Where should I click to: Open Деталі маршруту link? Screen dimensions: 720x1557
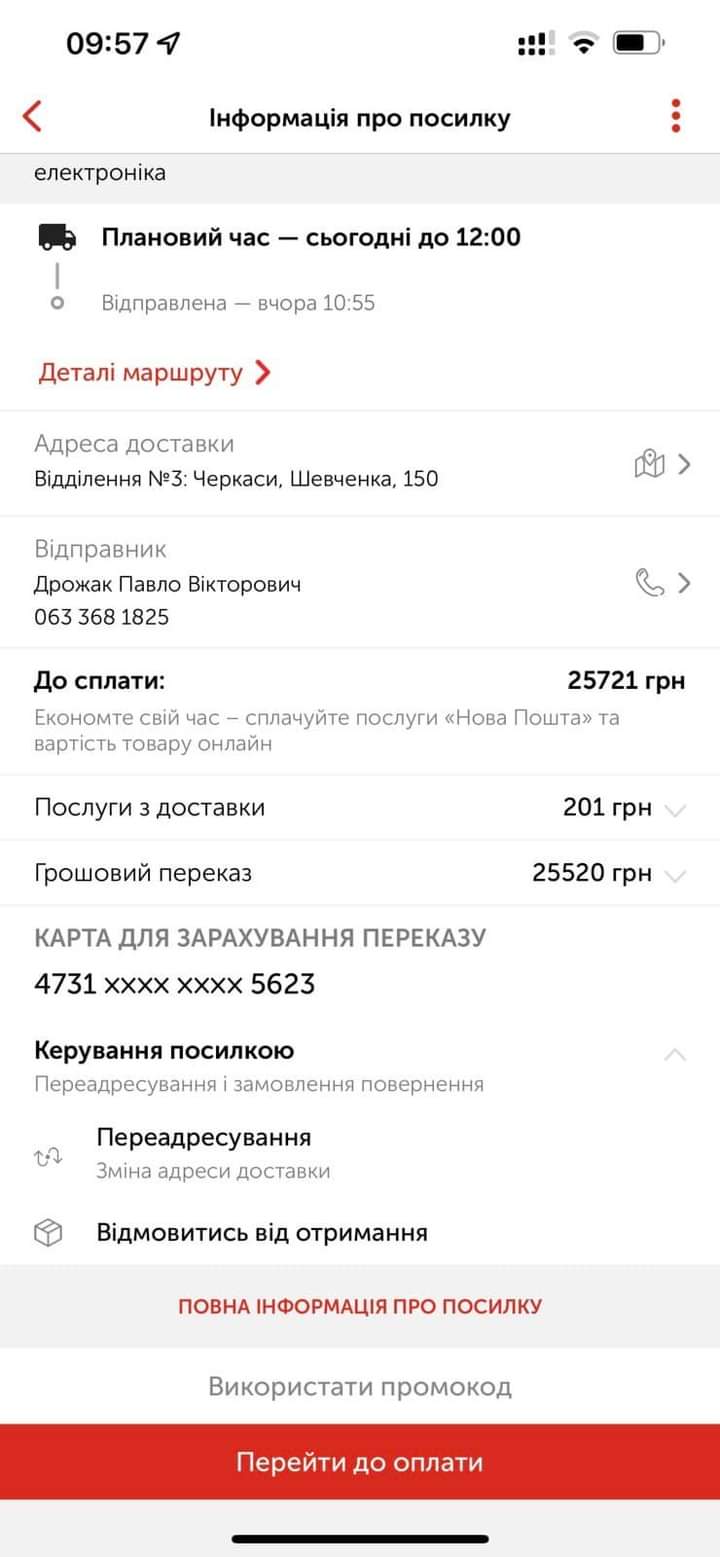pyautogui.click(x=155, y=373)
